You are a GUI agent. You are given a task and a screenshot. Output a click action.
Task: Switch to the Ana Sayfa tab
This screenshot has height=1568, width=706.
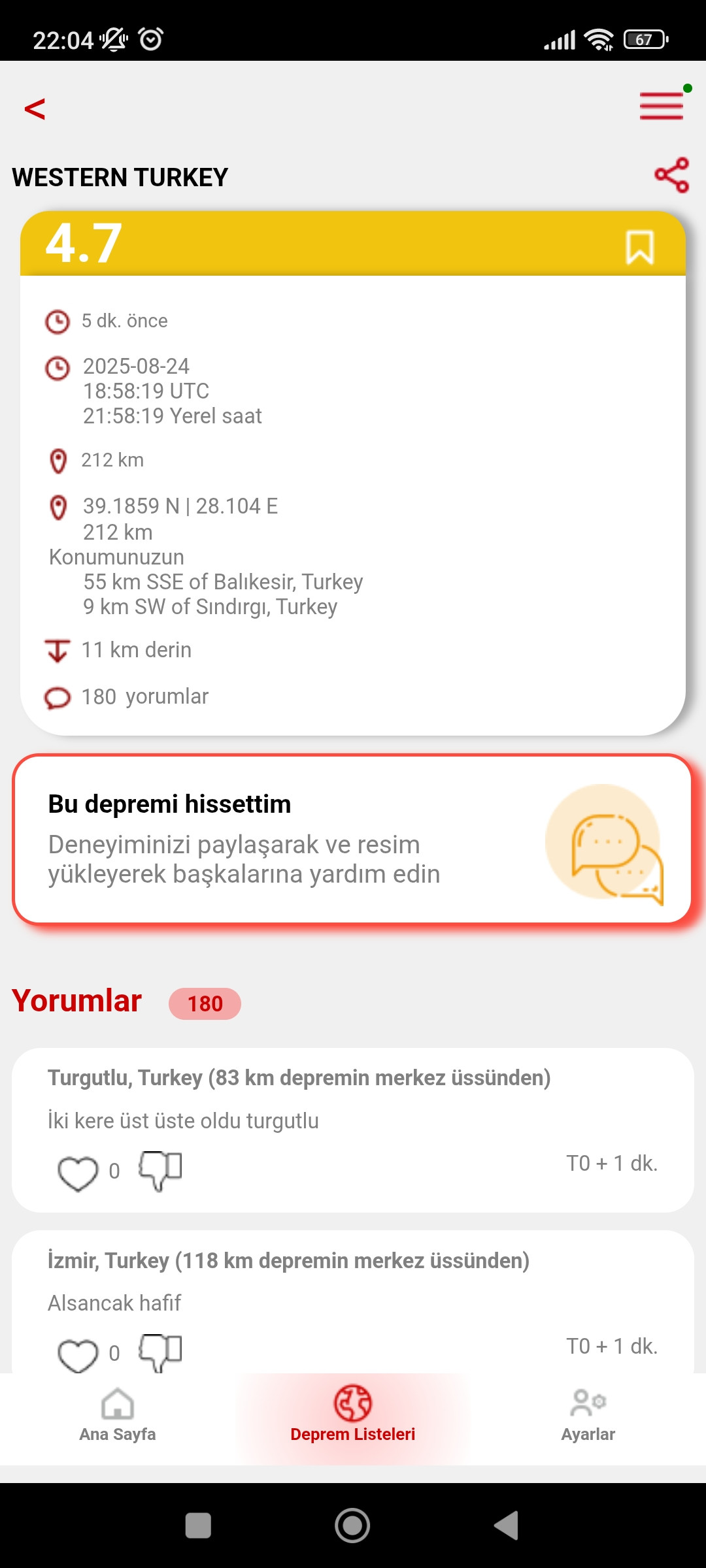coord(118,1416)
